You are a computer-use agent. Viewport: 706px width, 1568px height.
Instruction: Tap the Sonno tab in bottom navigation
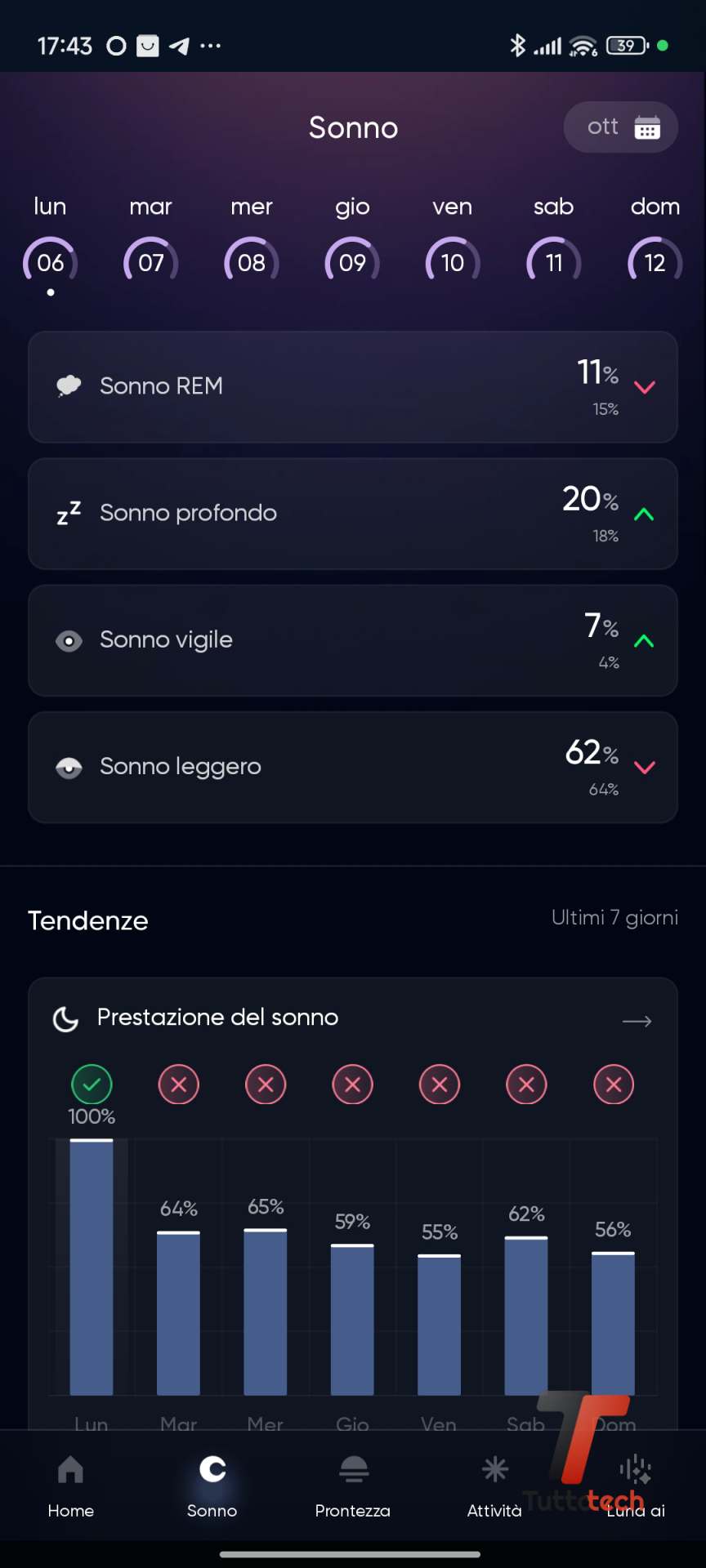click(x=212, y=1486)
